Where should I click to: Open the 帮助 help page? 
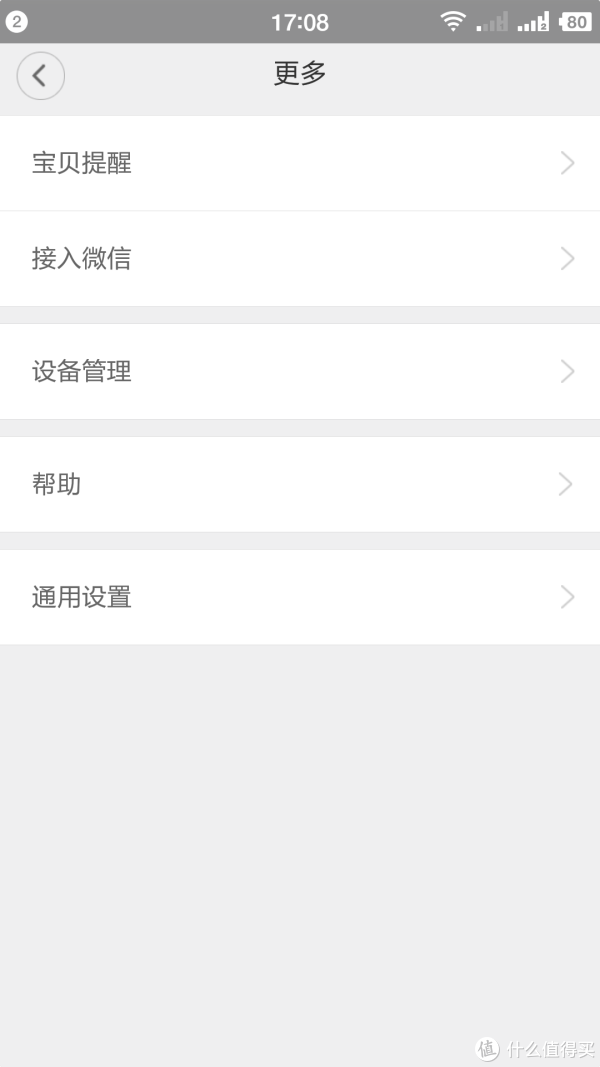pyautogui.click(x=300, y=485)
